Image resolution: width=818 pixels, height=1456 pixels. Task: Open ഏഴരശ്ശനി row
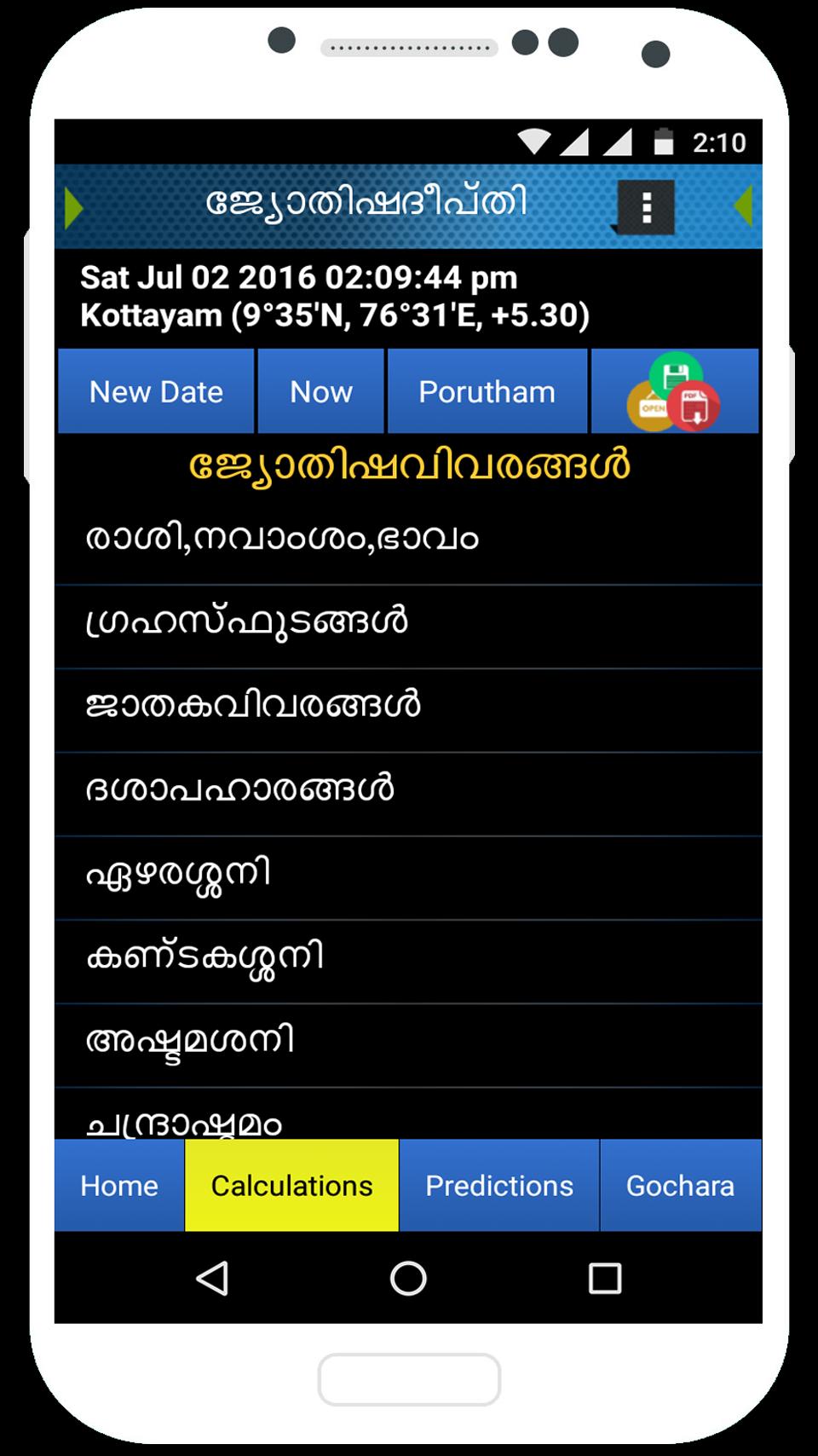pyautogui.click(x=408, y=874)
